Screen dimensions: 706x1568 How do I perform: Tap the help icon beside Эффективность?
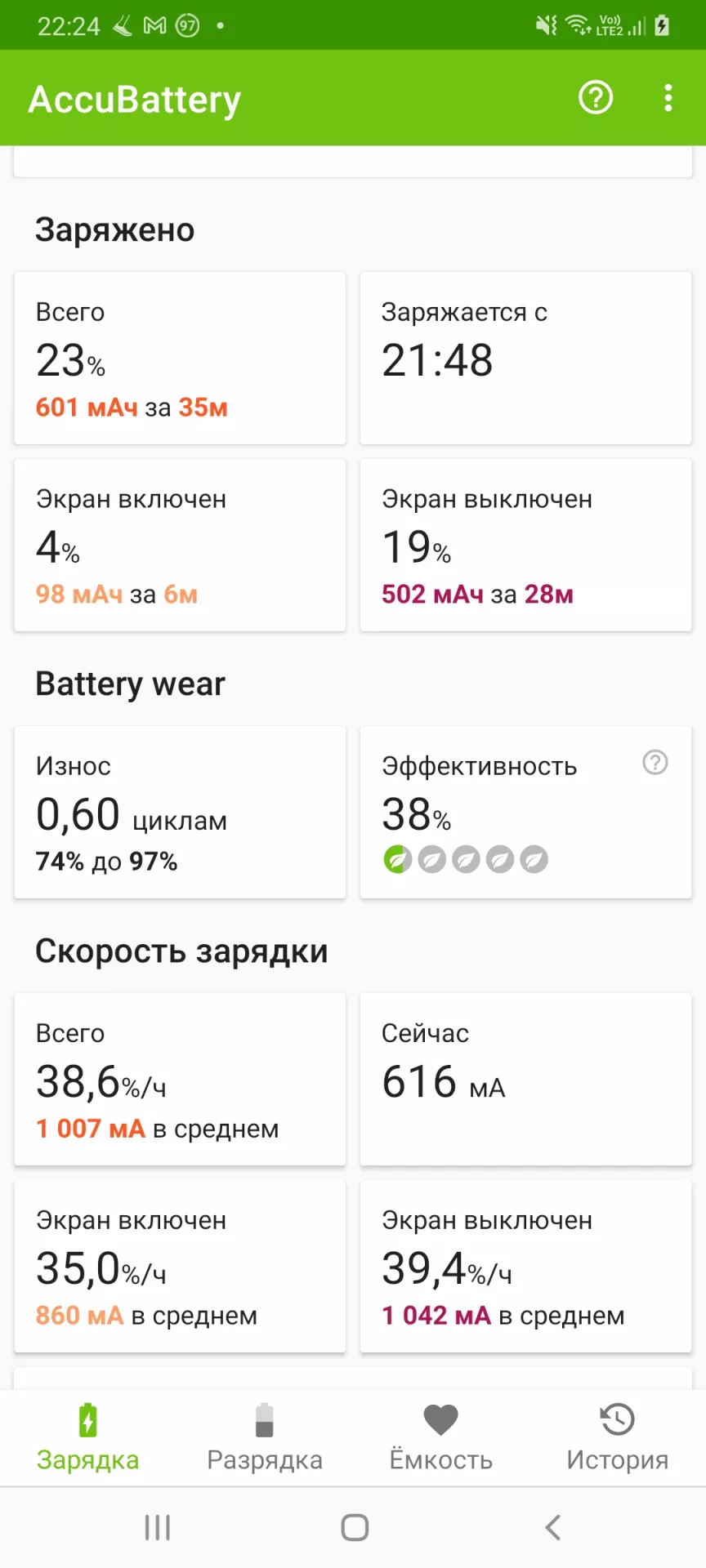[655, 762]
